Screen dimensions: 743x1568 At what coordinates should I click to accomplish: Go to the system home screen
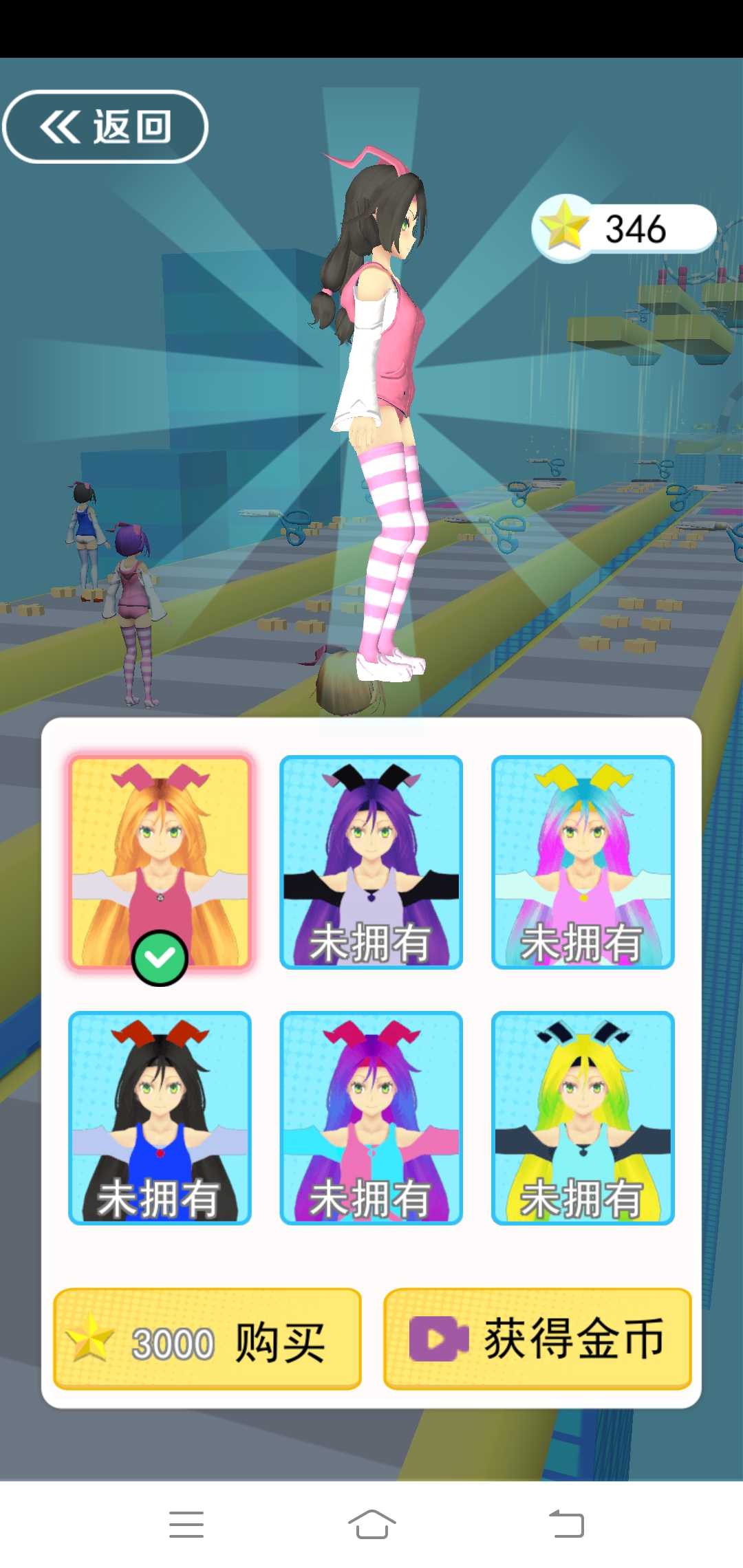[371, 1524]
